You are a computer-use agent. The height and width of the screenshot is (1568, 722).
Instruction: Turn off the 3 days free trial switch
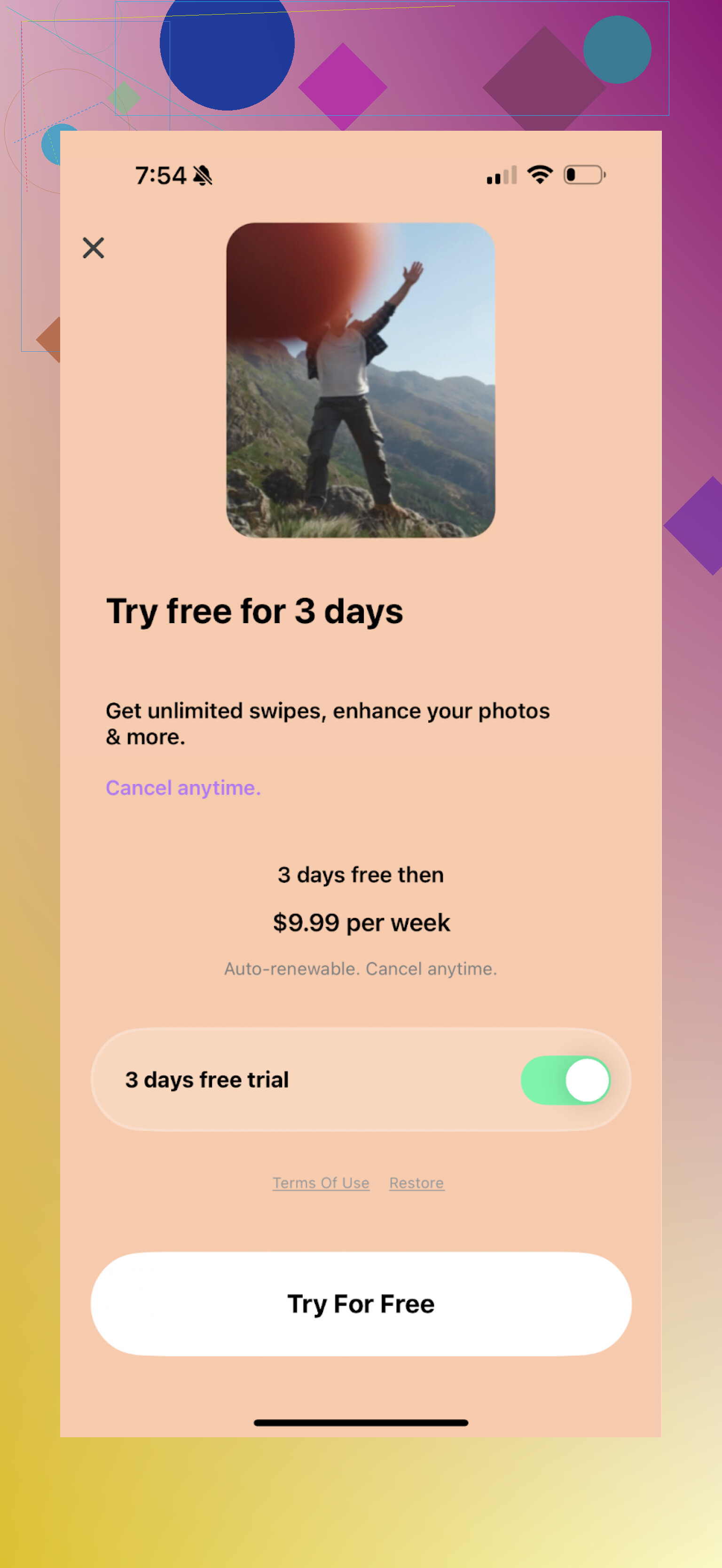coord(565,1080)
